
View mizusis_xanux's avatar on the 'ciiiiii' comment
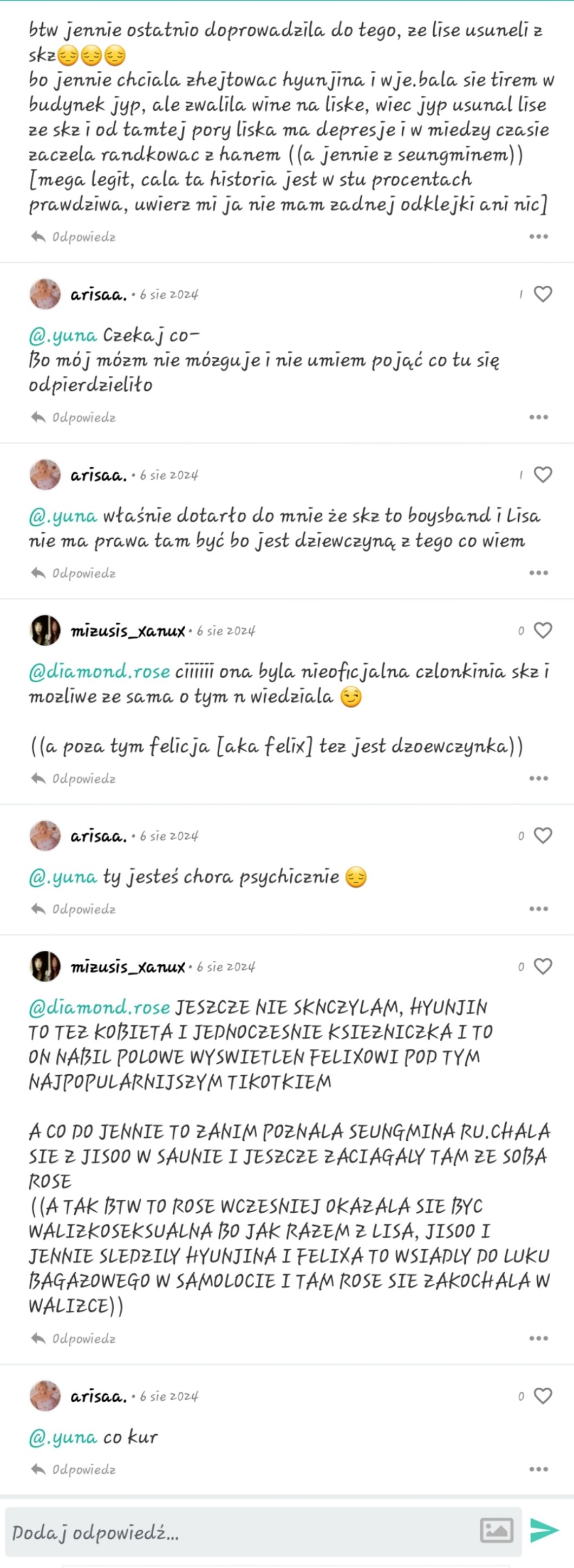45,631
